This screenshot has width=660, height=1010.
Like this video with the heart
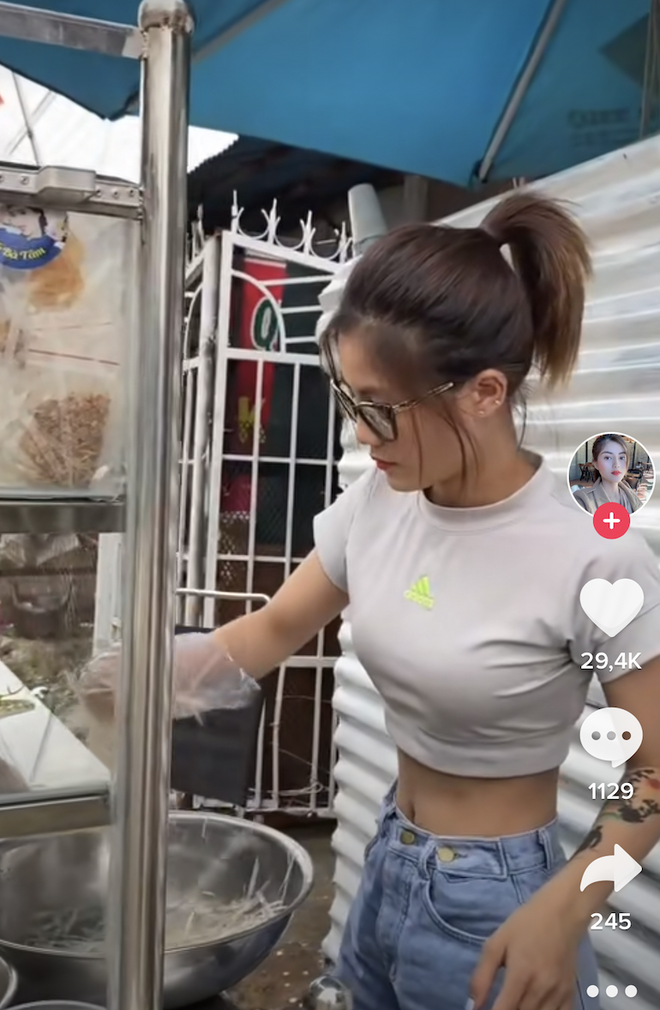[611, 607]
